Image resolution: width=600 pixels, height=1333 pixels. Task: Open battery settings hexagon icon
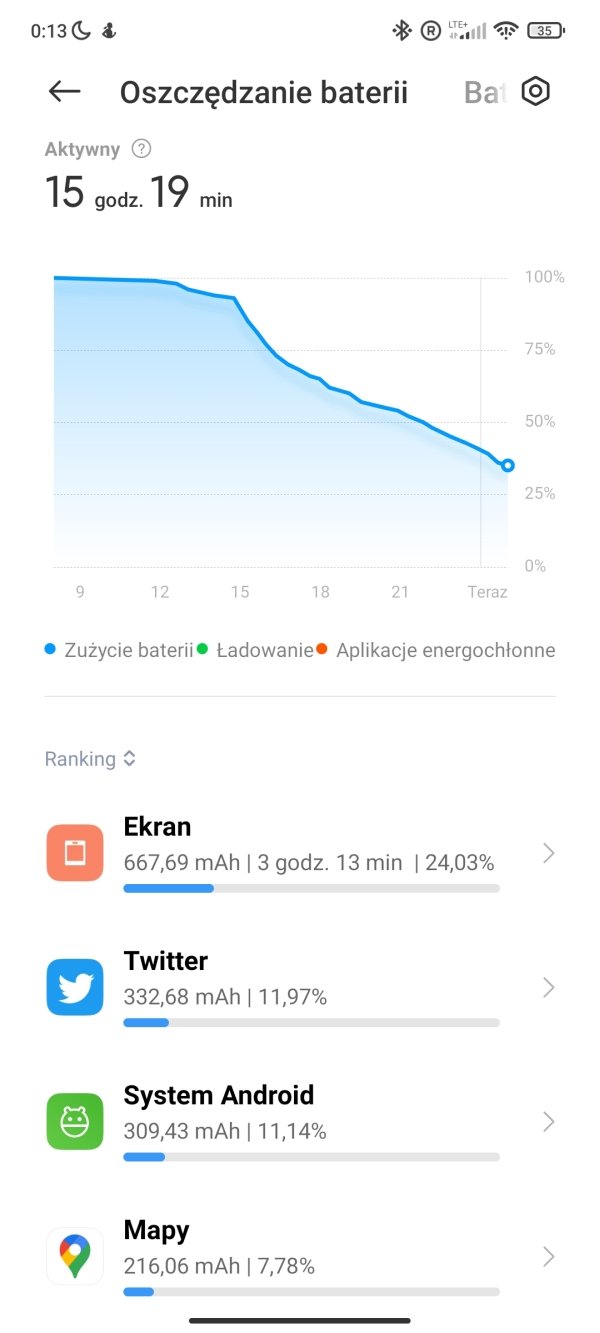[536, 92]
